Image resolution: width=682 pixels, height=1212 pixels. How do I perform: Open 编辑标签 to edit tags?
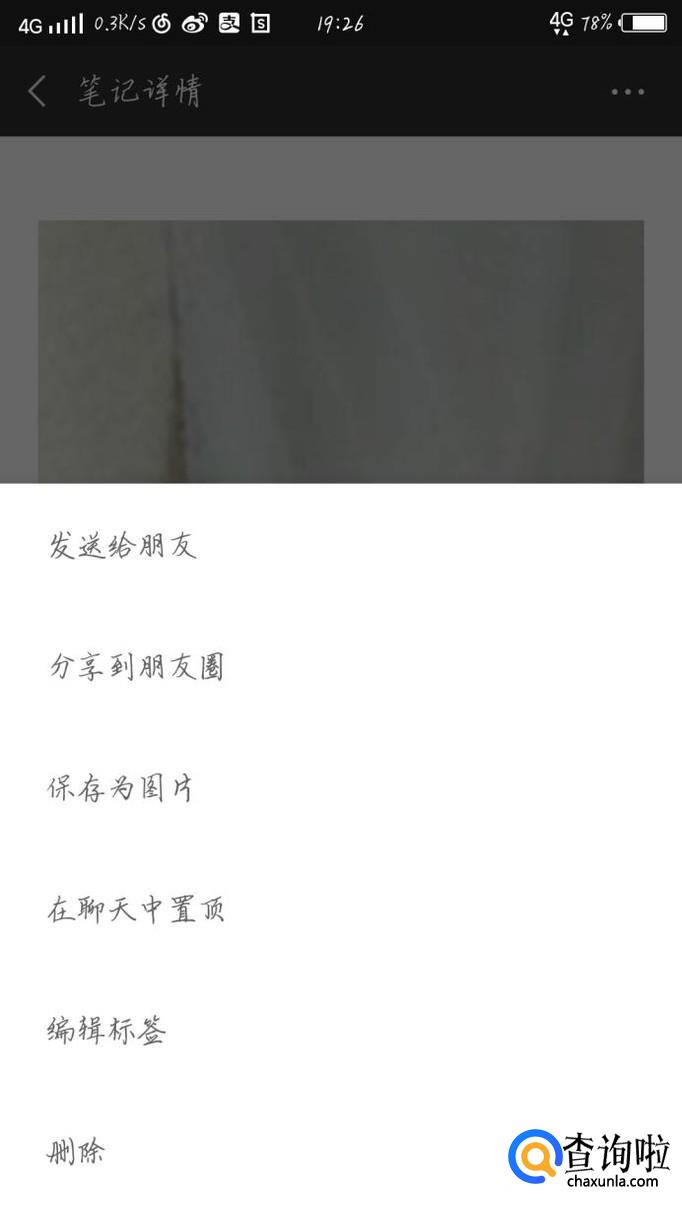tap(341, 1030)
